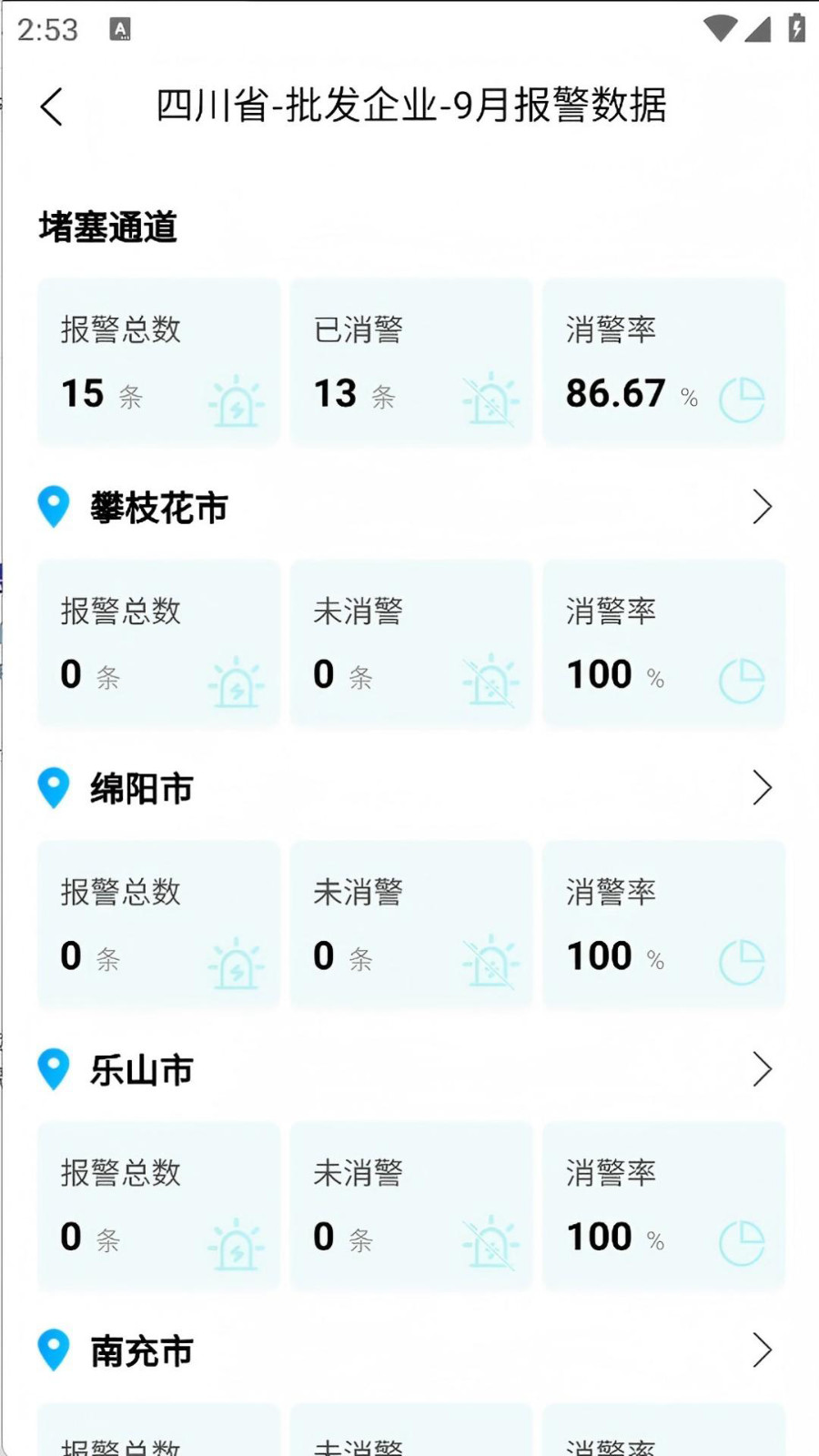Viewport: 819px width, 1456px height.
Task: Open 攀枝花市 alarm details
Action: (762, 507)
